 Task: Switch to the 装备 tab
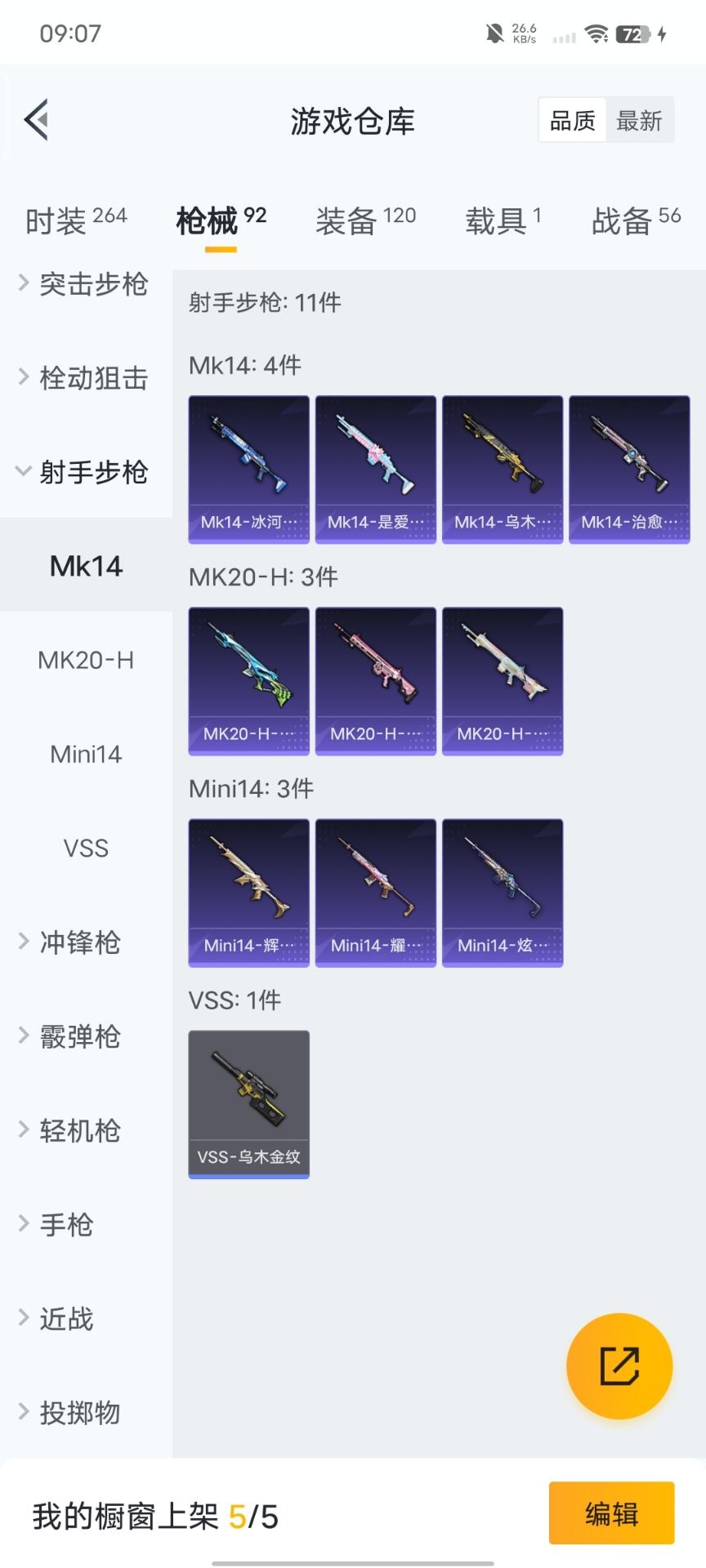click(x=365, y=220)
